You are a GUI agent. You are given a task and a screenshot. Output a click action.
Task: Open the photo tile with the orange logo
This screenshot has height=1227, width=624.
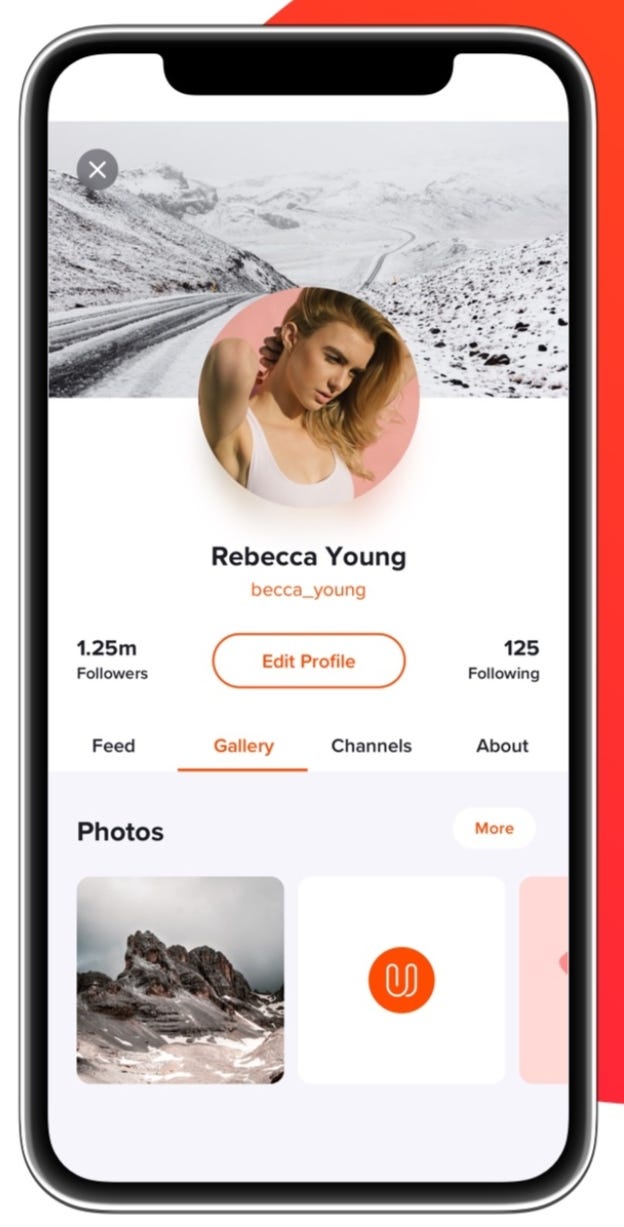pos(401,980)
